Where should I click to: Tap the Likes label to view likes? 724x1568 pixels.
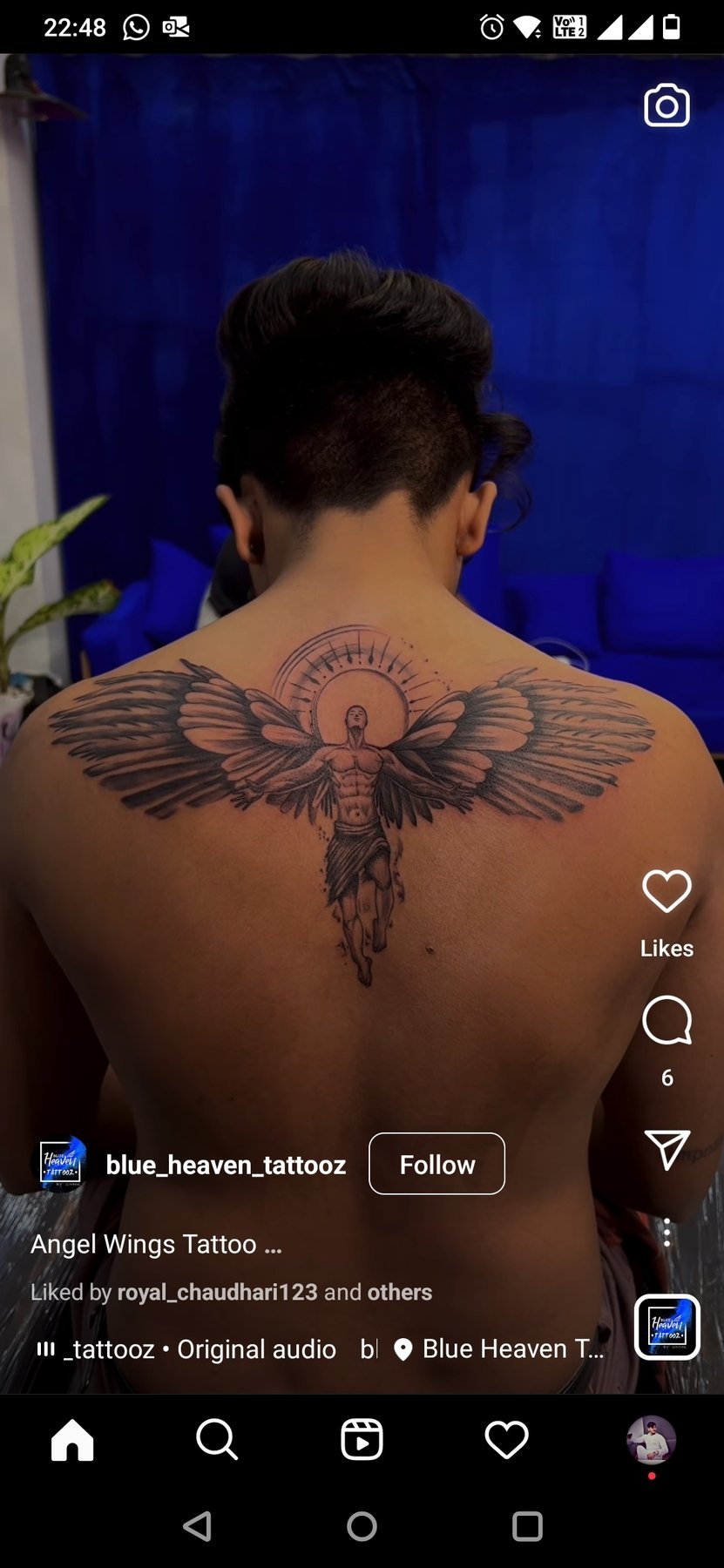tap(666, 949)
